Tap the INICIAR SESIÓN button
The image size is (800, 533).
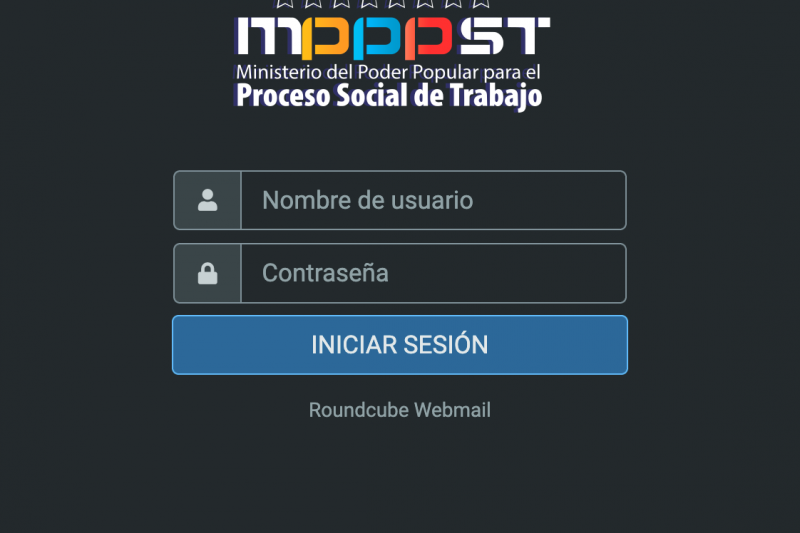400,345
